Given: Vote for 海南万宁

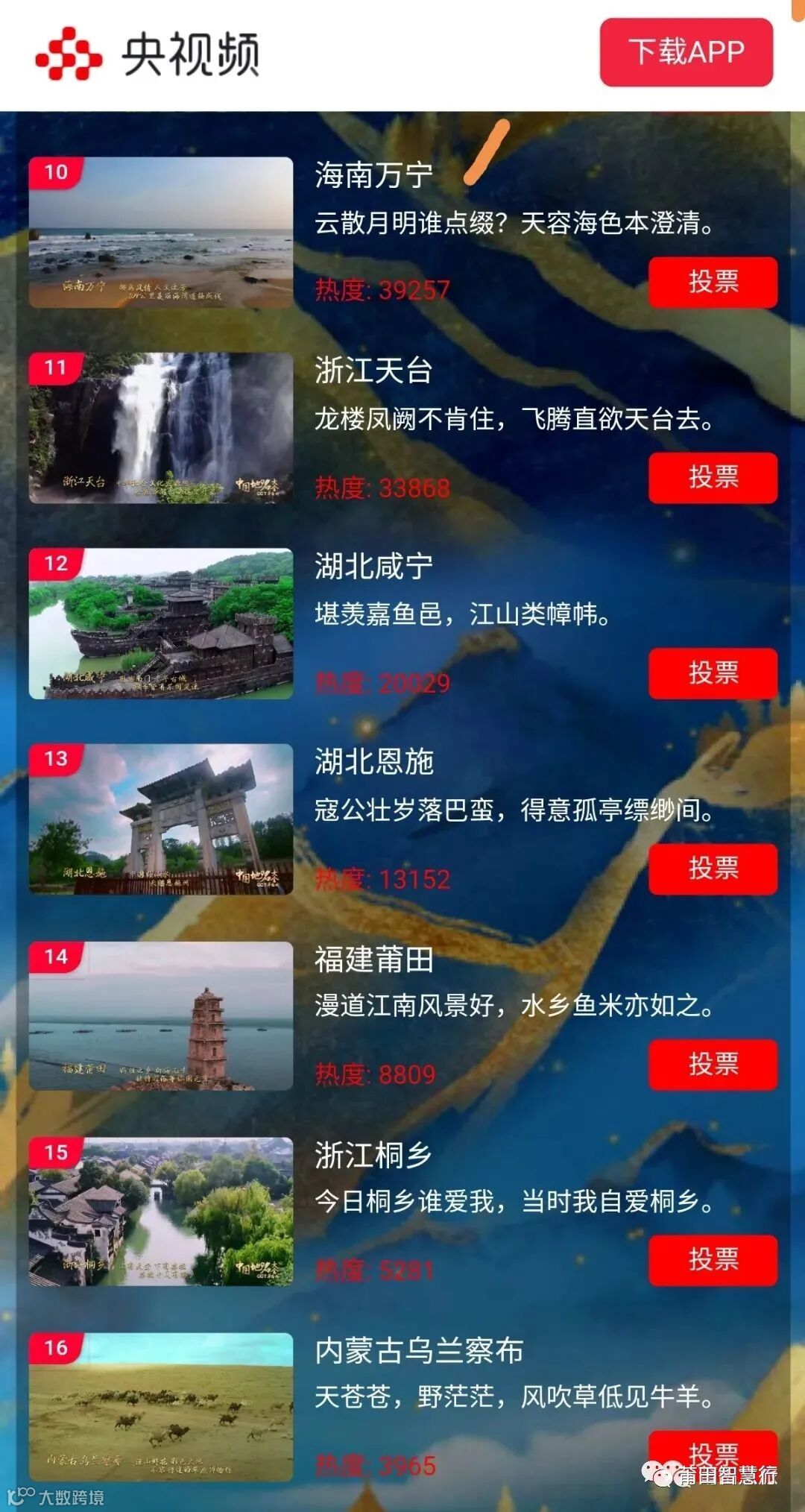Looking at the screenshot, I should [713, 282].
